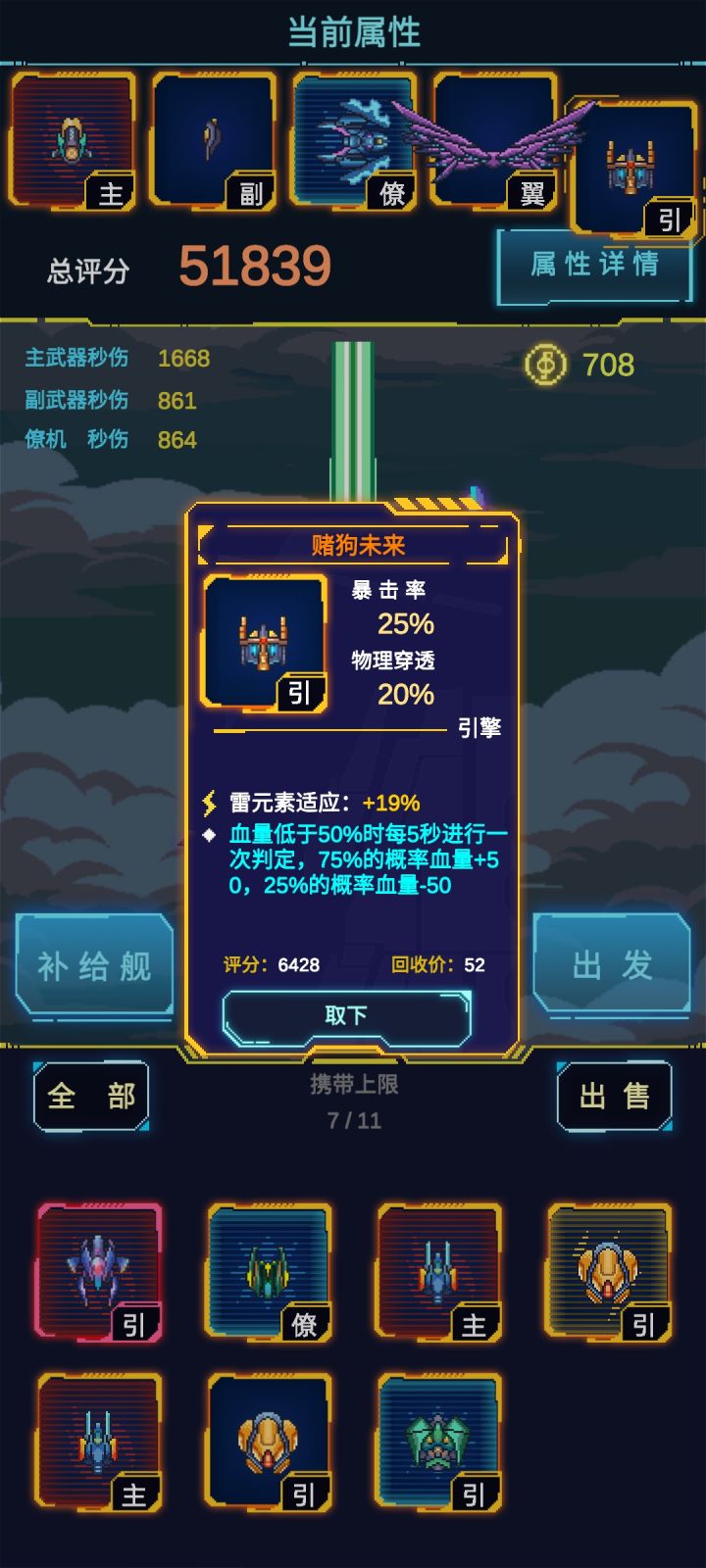
Task: Click the lightning icon beside 雷元素适应
Action: (208, 804)
